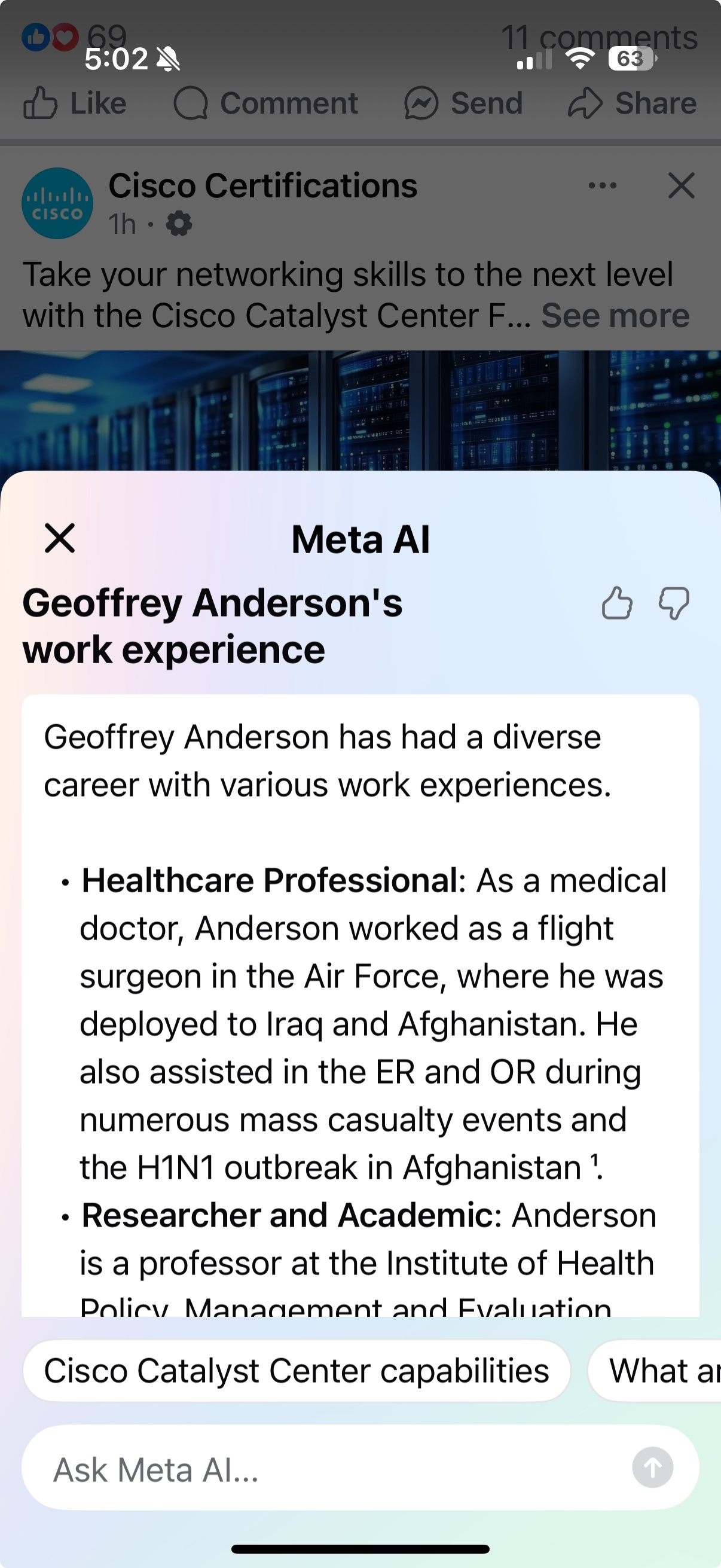Give thumbs up to Meta AI response

[x=616, y=603]
